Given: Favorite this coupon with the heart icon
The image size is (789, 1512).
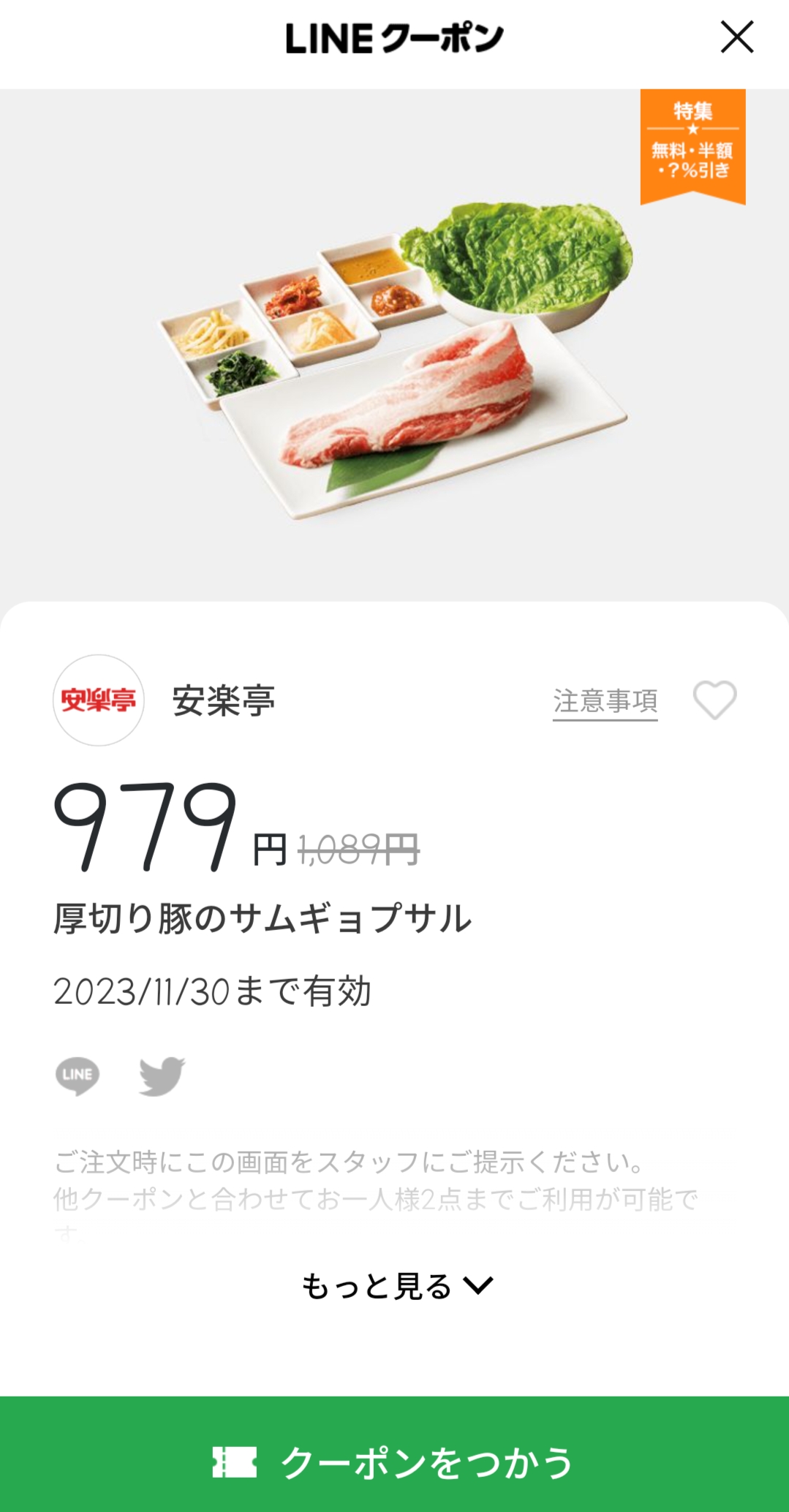Looking at the screenshot, I should pos(714,700).
